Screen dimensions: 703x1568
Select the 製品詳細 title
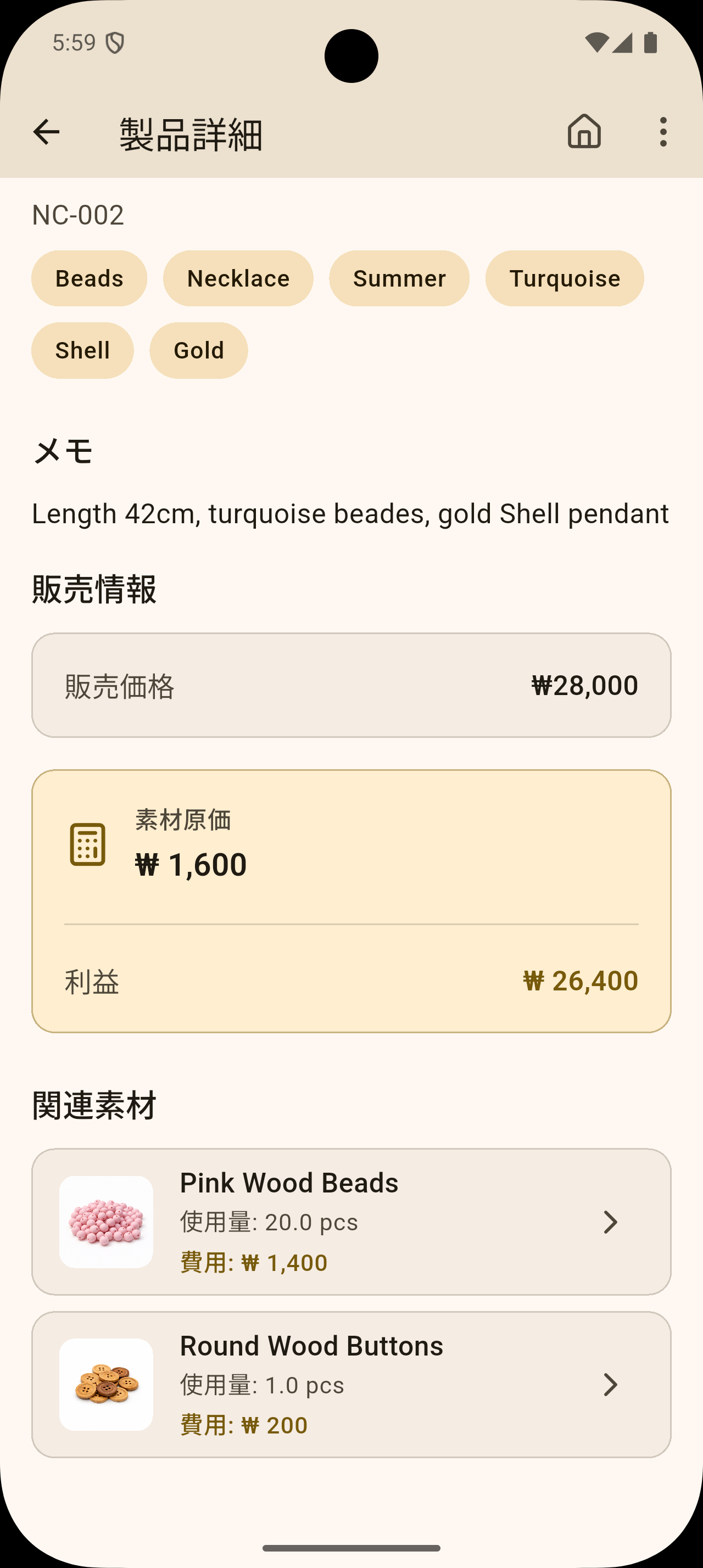(x=189, y=135)
